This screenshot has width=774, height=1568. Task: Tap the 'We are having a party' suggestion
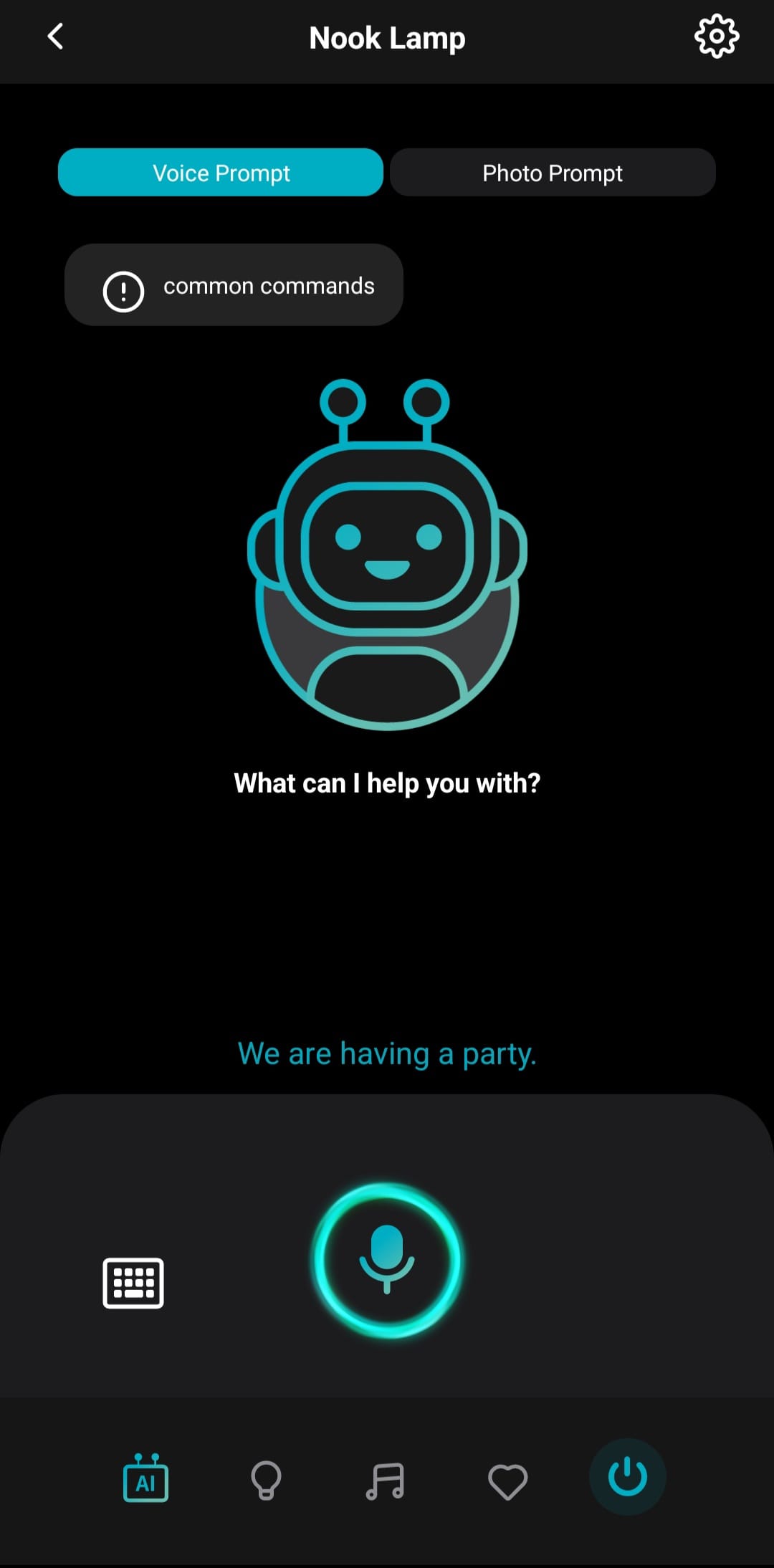tap(387, 1053)
